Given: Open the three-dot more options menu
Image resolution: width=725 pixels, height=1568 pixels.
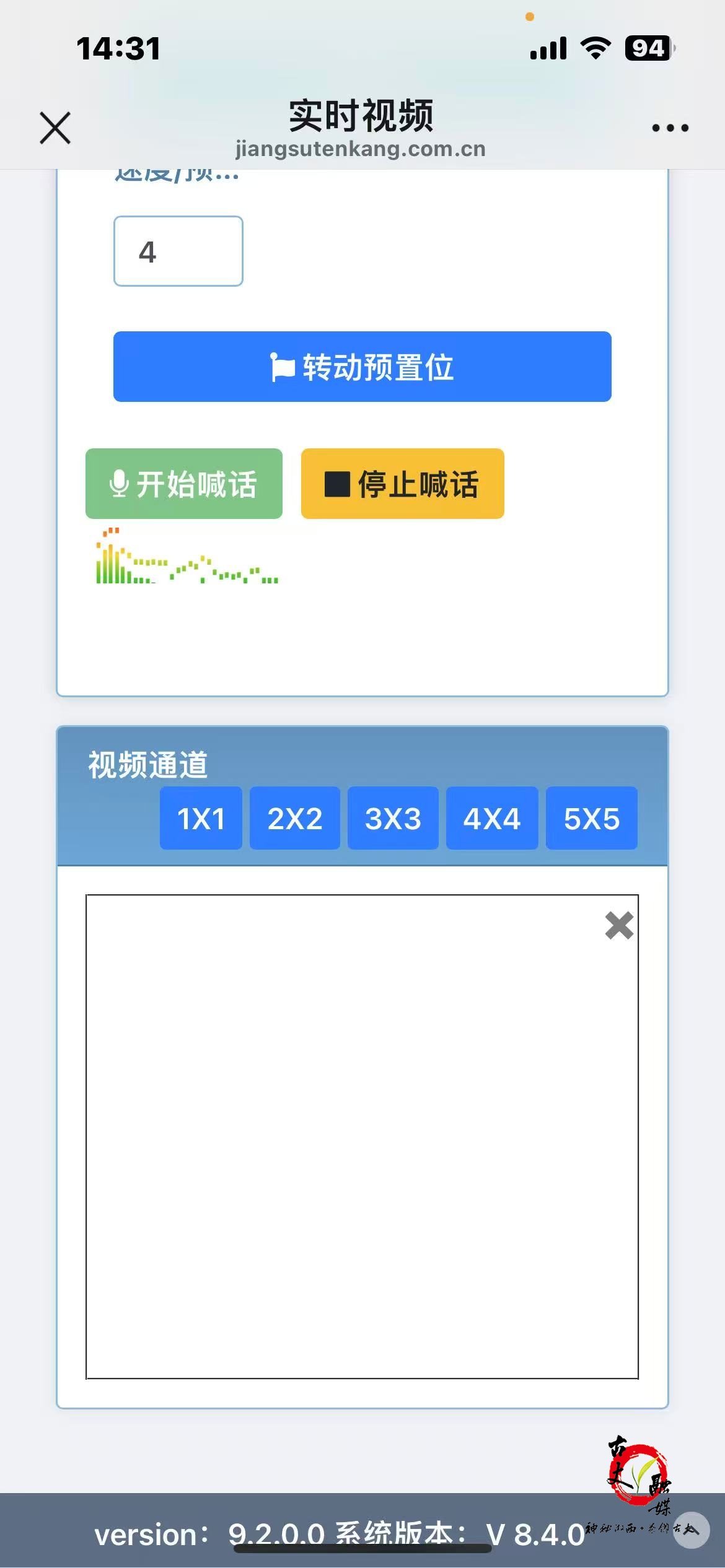Looking at the screenshot, I should 670,128.
